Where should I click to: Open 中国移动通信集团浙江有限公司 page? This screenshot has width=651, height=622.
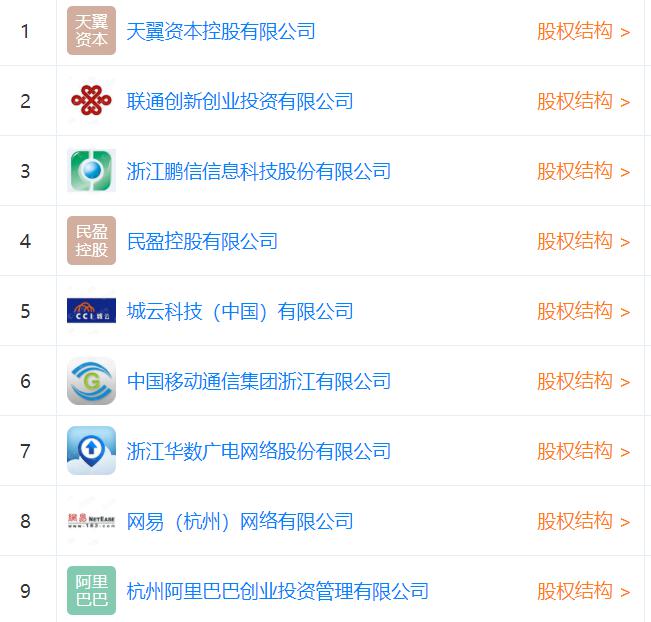pyautogui.click(x=259, y=381)
